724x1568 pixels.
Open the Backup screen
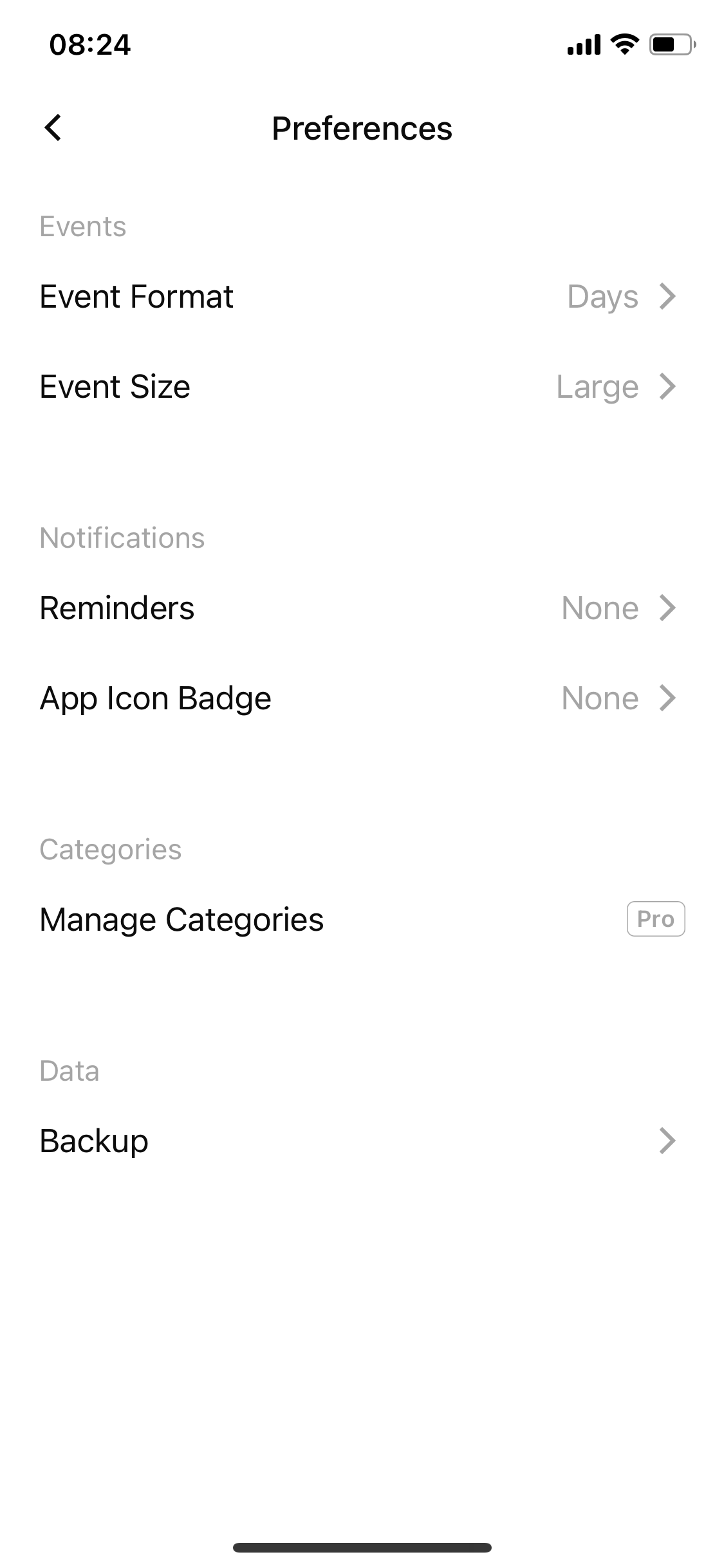(93, 1140)
